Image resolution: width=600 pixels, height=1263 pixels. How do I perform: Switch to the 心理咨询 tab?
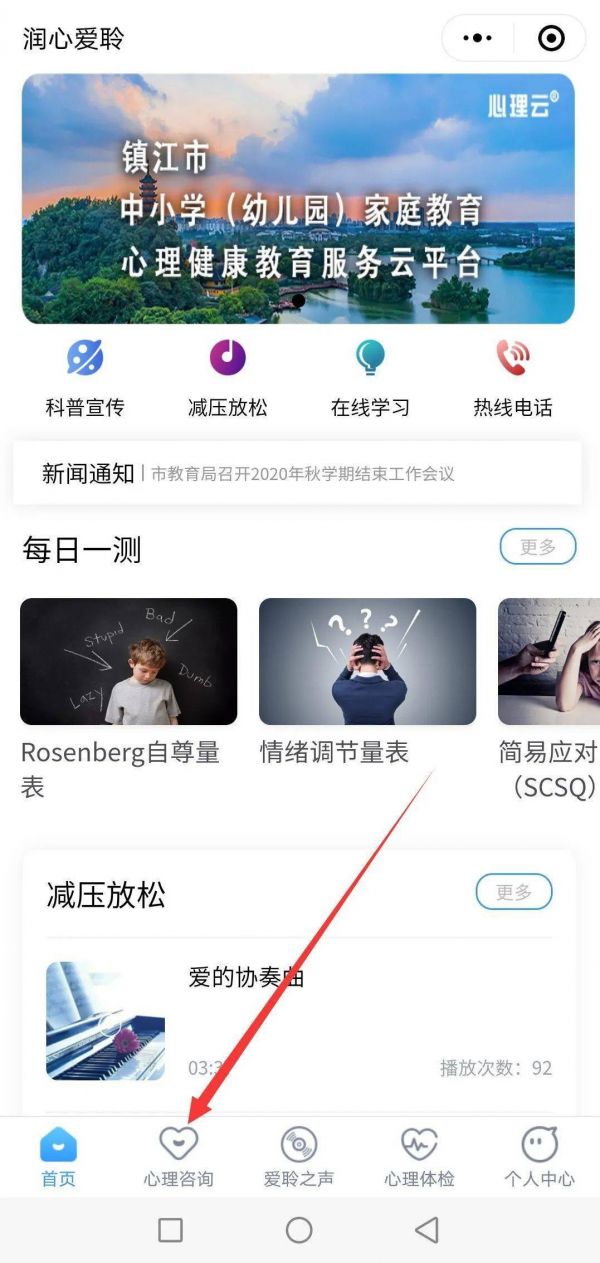click(178, 1158)
